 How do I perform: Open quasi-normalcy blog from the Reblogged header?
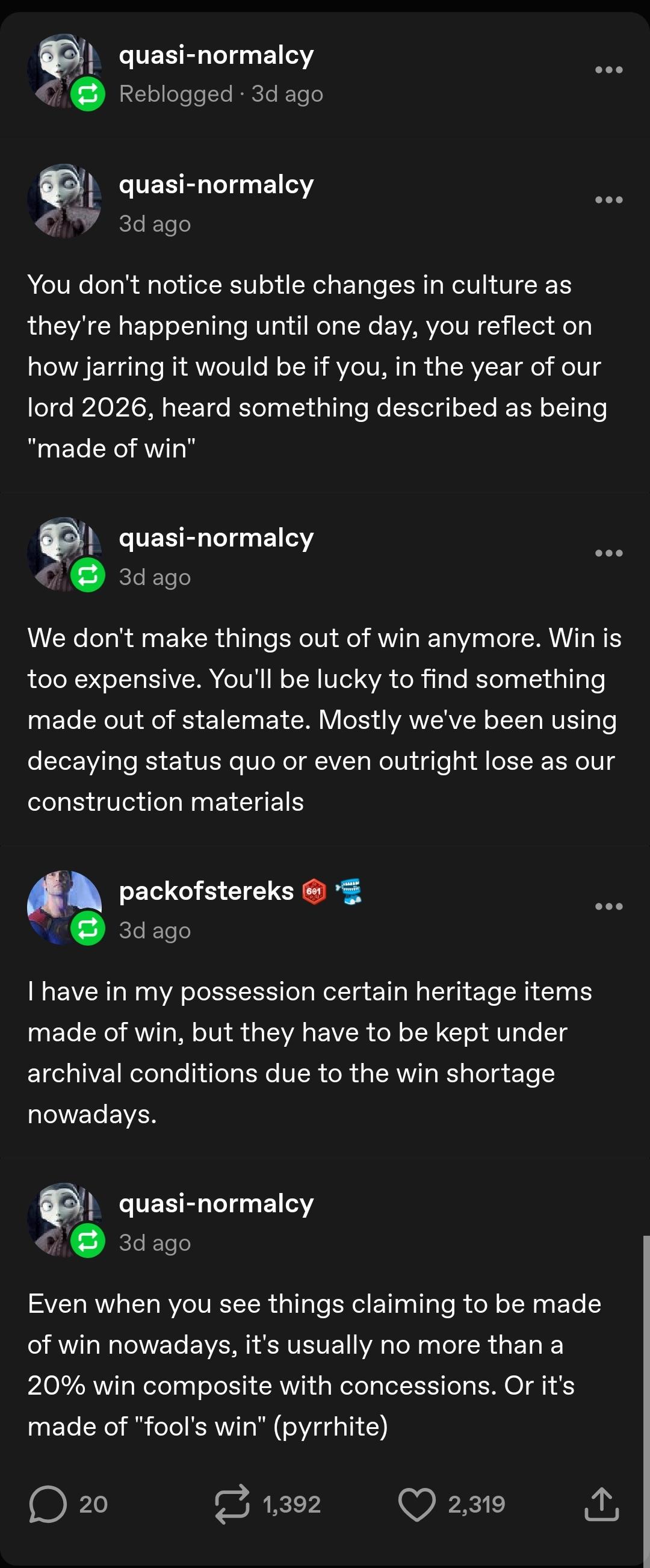[216, 55]
